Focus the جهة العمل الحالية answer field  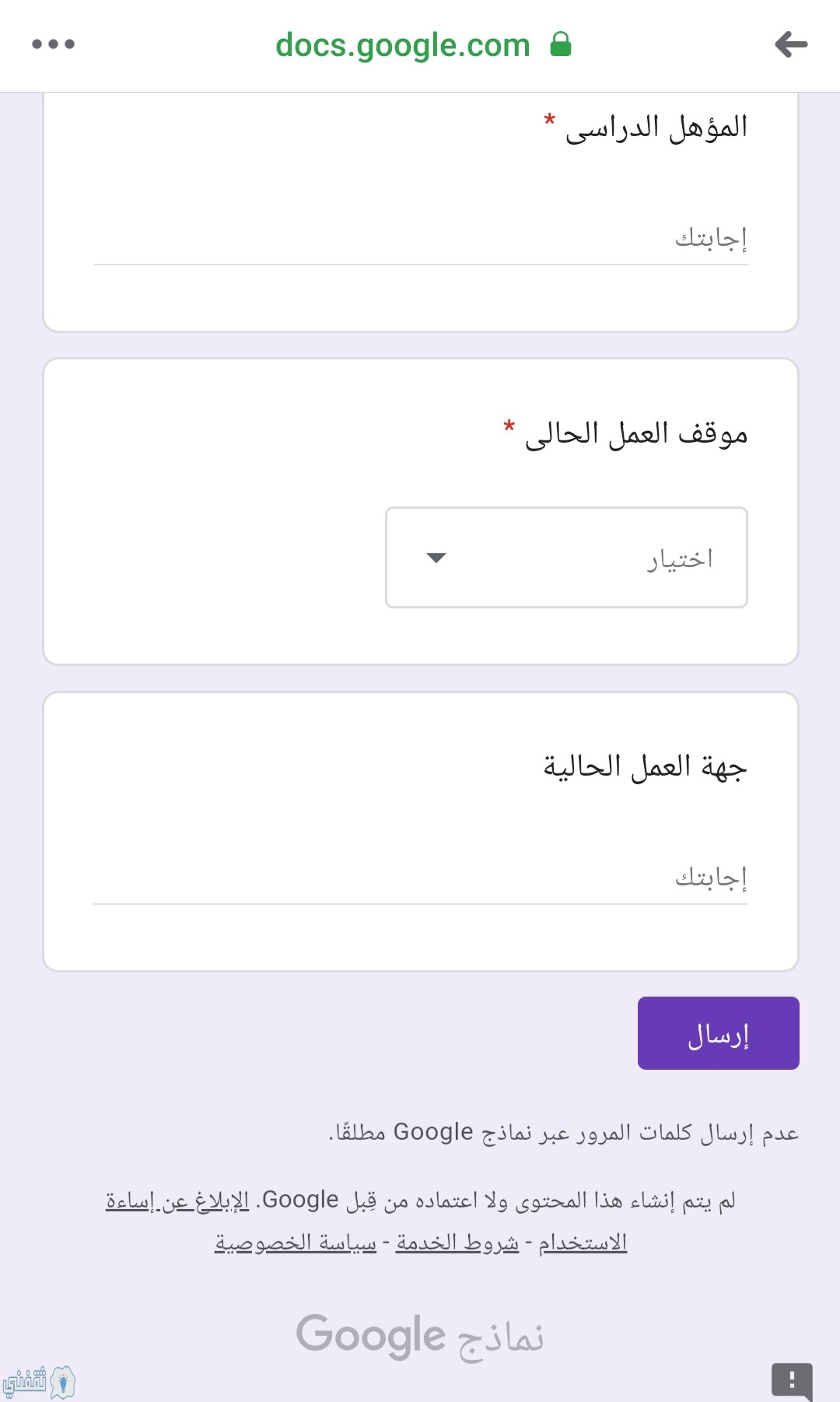click(x=420, y=878)
